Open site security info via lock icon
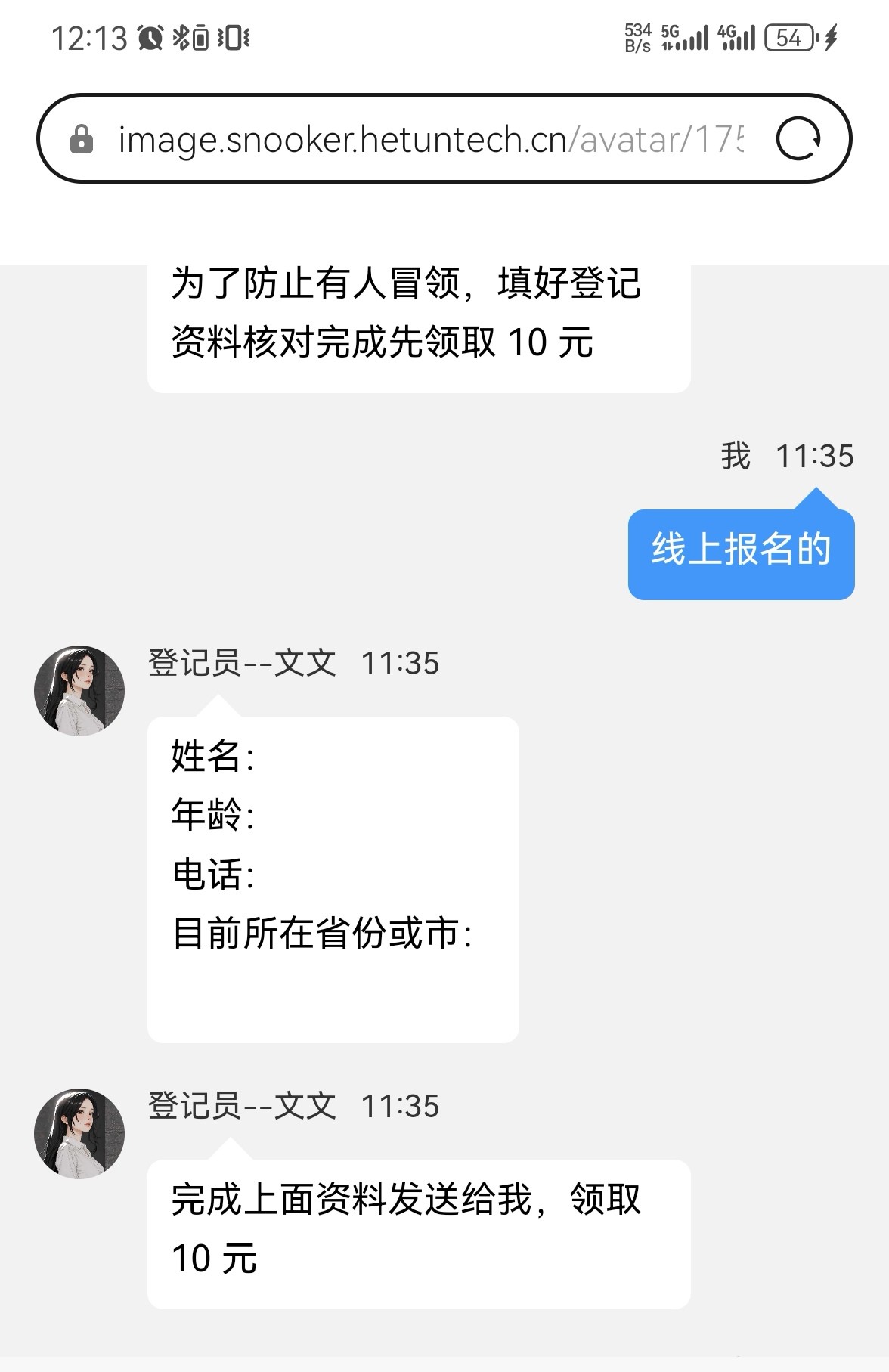 pos(82,140)
